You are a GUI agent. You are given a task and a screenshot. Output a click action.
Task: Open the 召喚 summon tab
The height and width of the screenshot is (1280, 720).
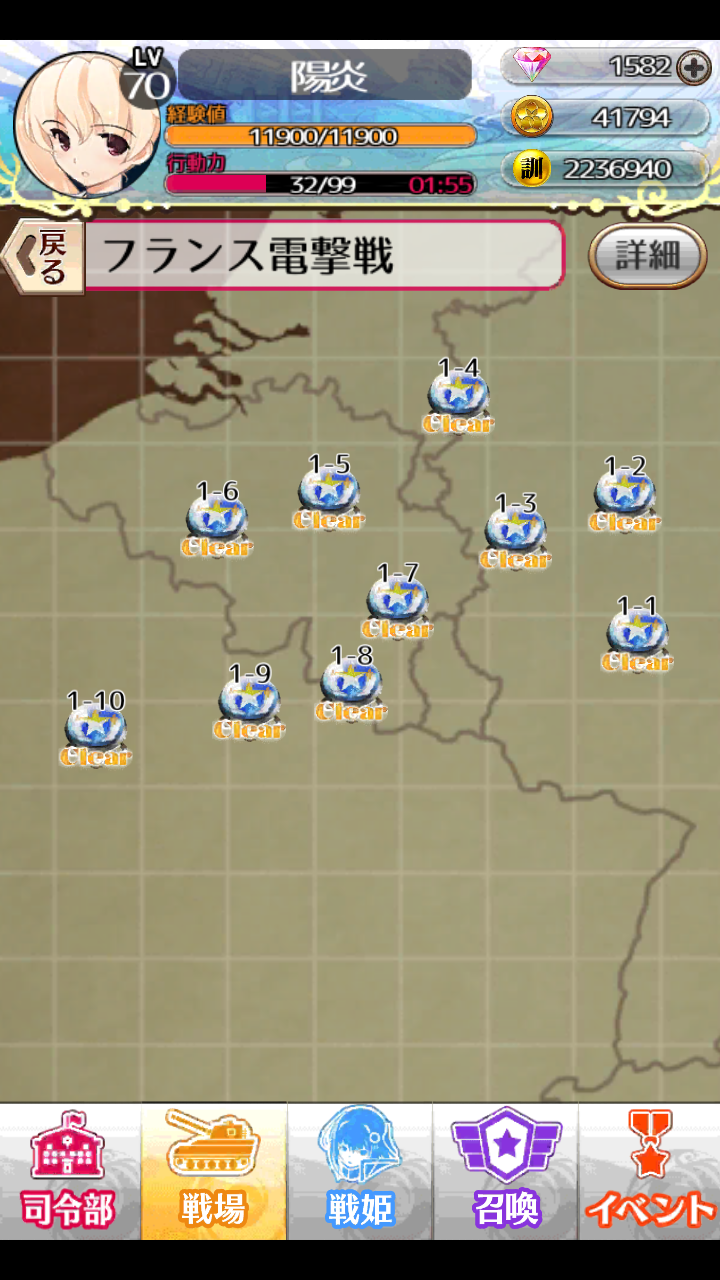505,1172
